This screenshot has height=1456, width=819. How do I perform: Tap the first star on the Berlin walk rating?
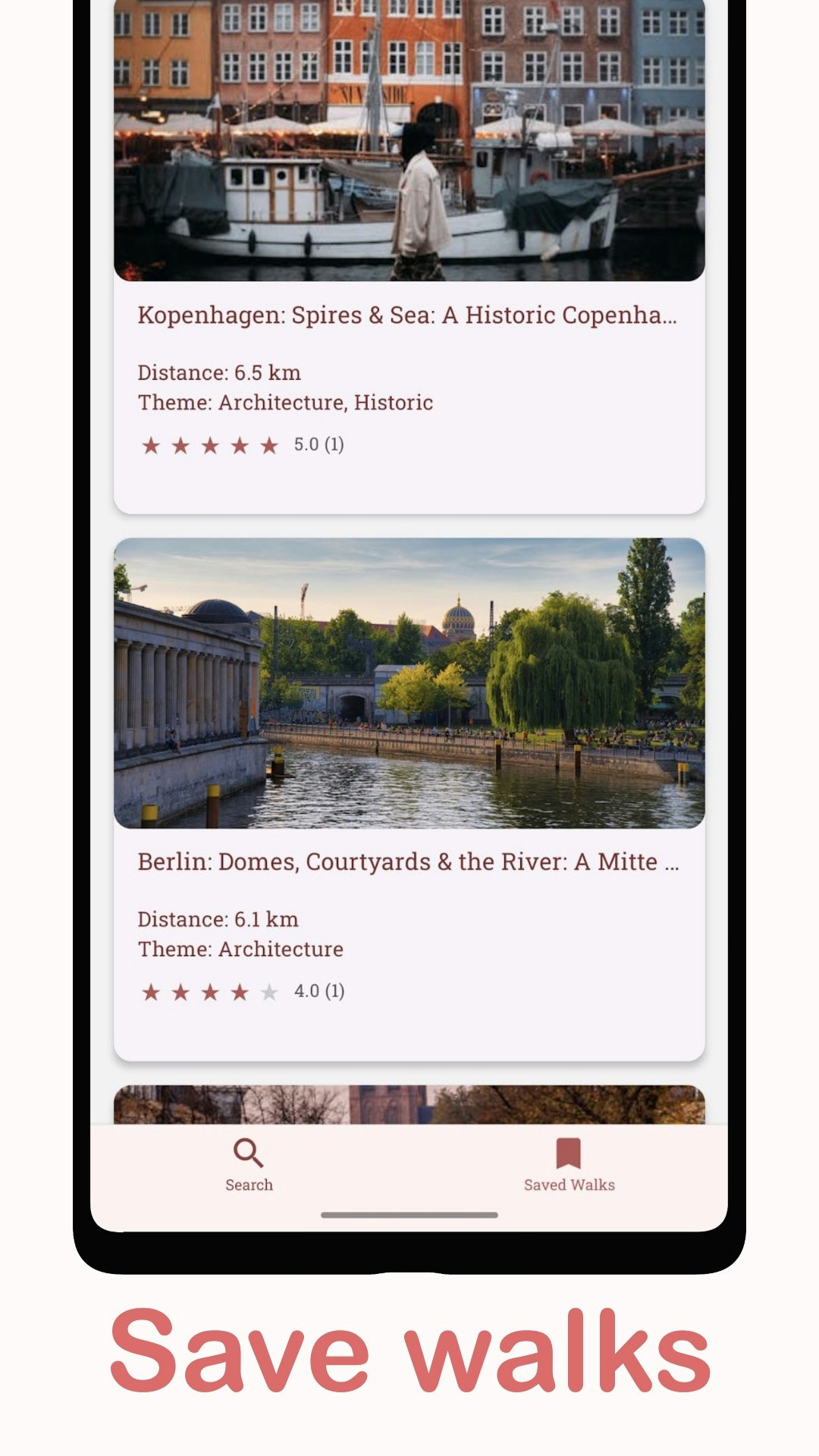click(x=151, y=991)
